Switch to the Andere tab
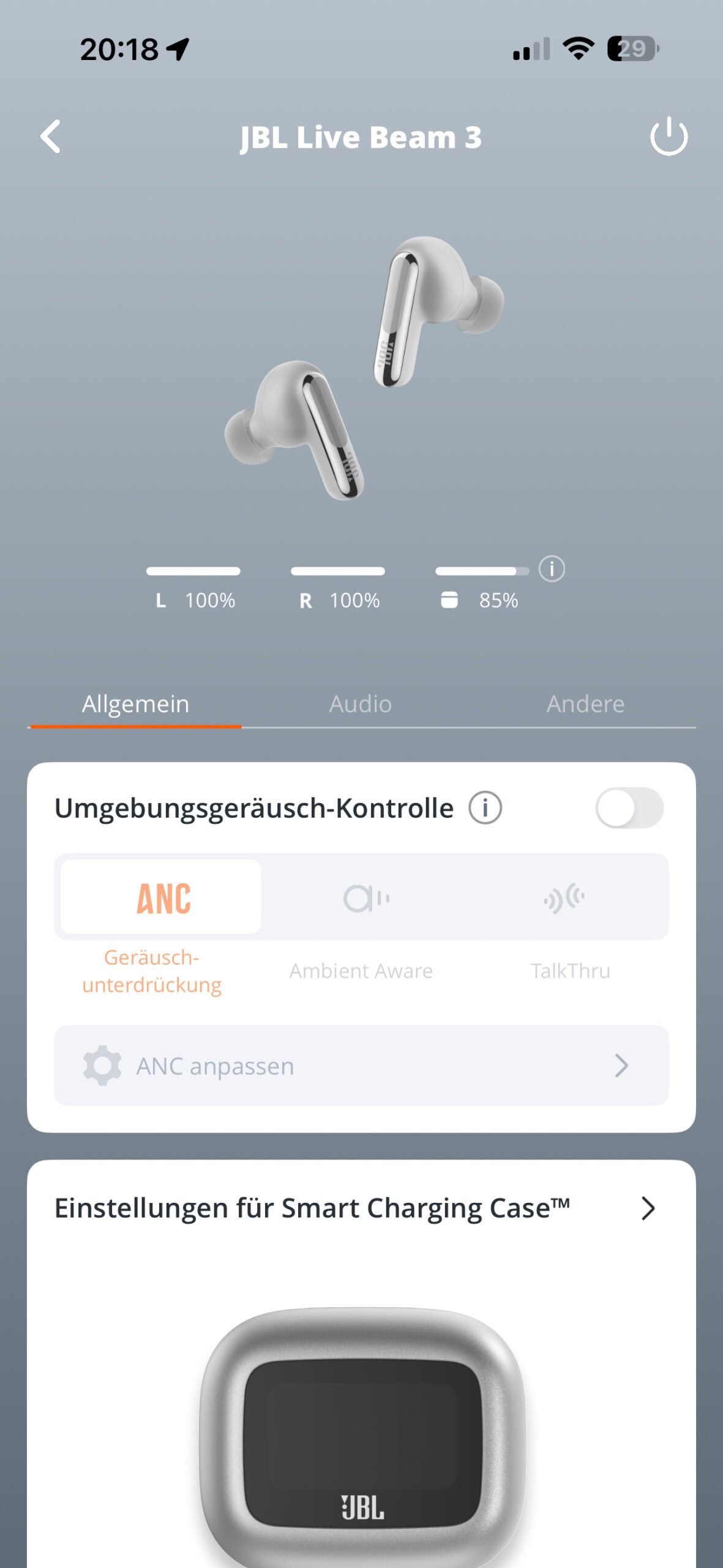 pyautogui.click(x=585, y=704)
